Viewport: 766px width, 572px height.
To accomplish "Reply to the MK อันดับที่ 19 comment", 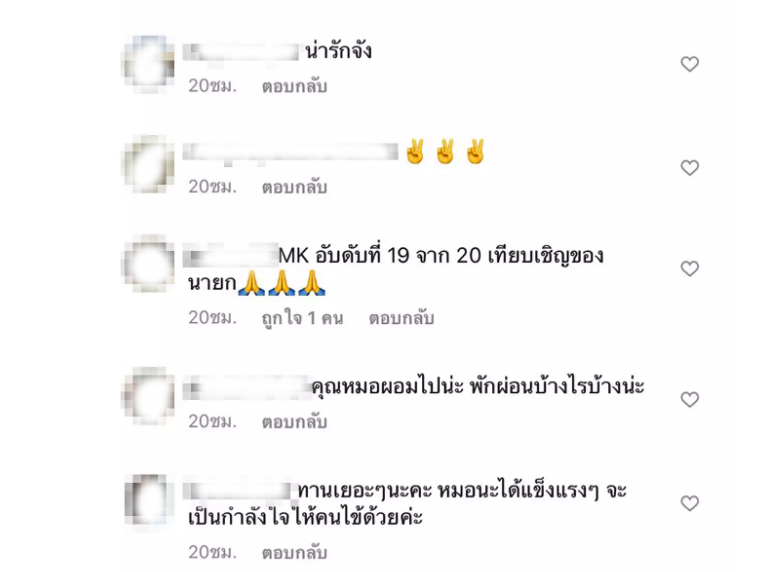I will pyautogui.click(x=401, y=318).
